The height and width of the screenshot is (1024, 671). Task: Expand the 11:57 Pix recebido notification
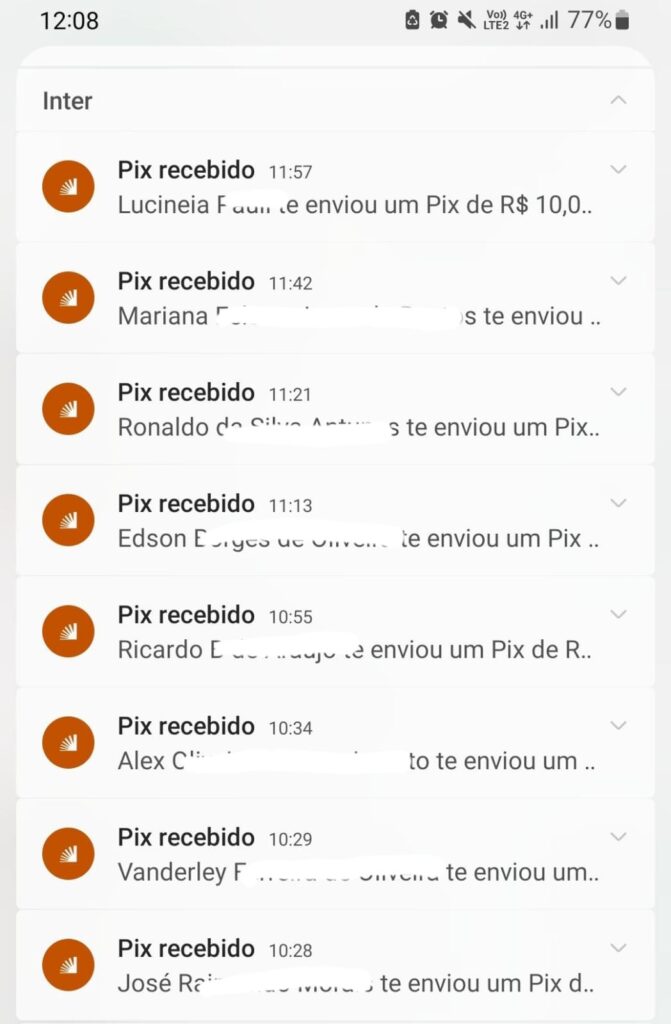(618, 170)
